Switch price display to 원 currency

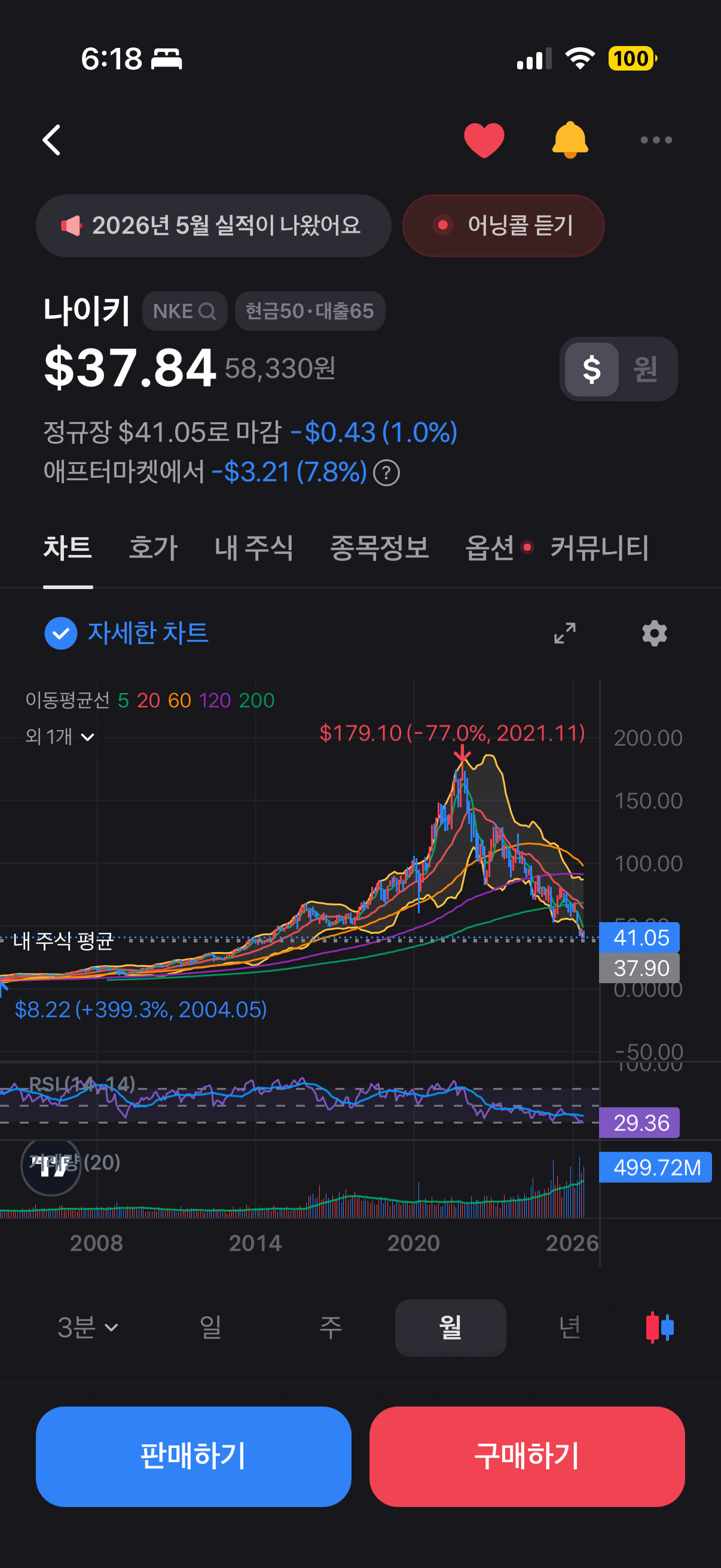645,369
